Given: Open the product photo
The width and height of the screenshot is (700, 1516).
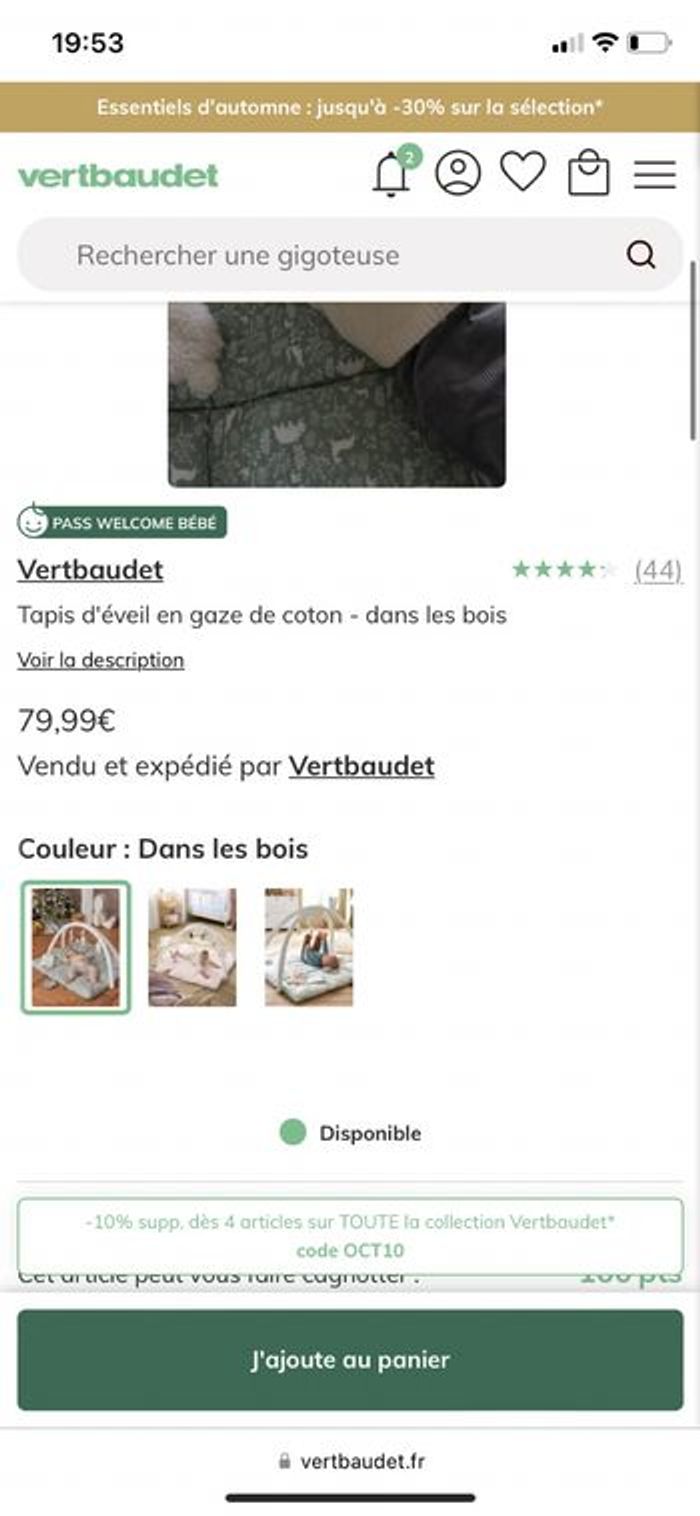Looking at the screenshot, I should click(x=337, y=394).
